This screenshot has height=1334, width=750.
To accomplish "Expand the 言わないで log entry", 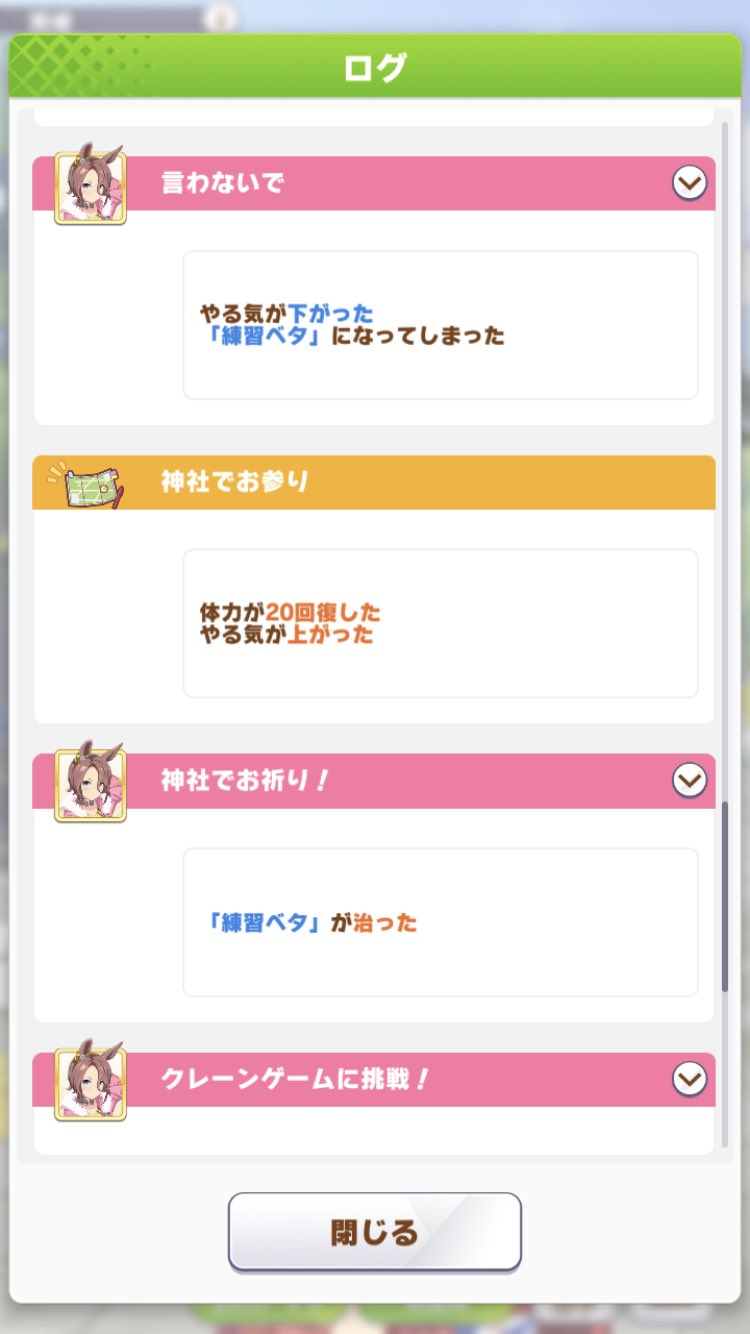I will click(x=689, y=183).
